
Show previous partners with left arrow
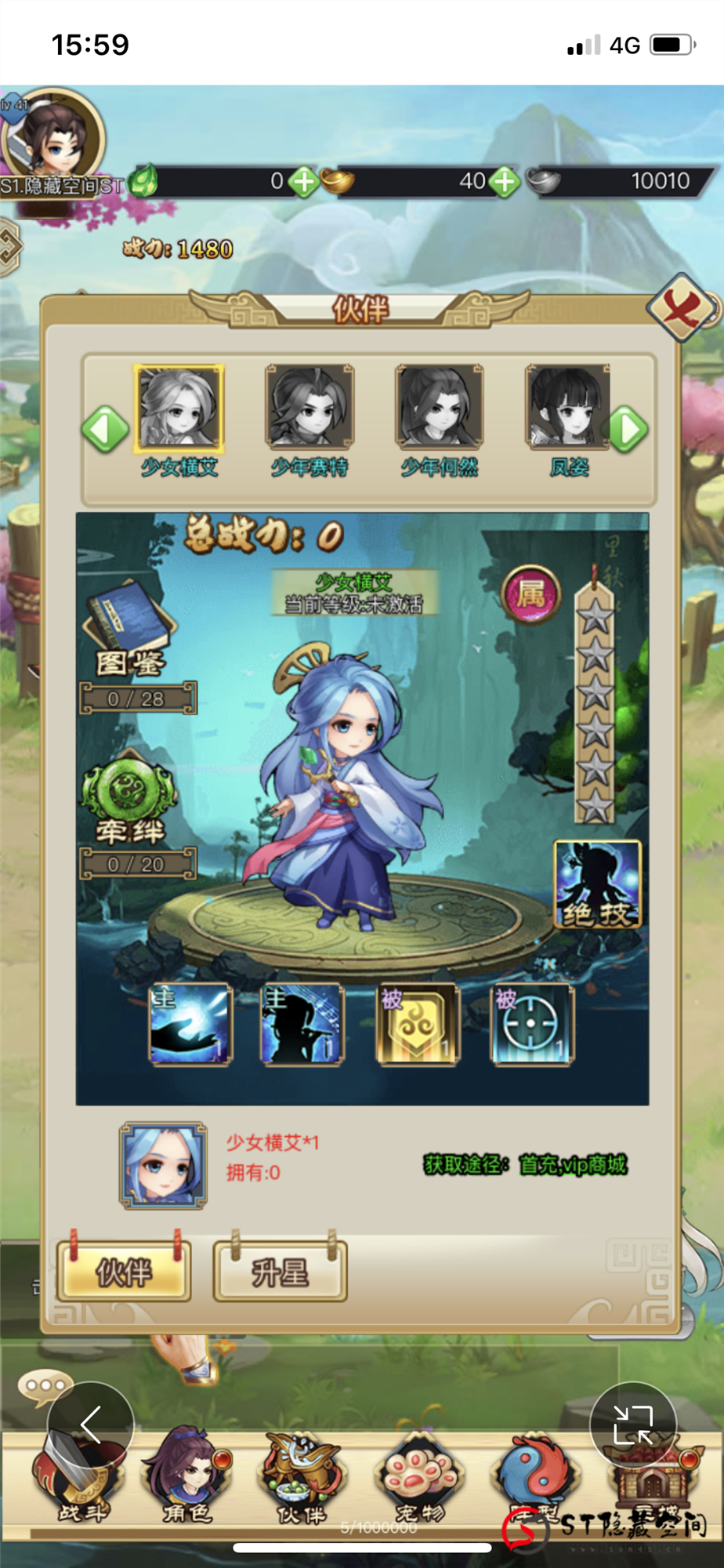[x=105, y=430]
